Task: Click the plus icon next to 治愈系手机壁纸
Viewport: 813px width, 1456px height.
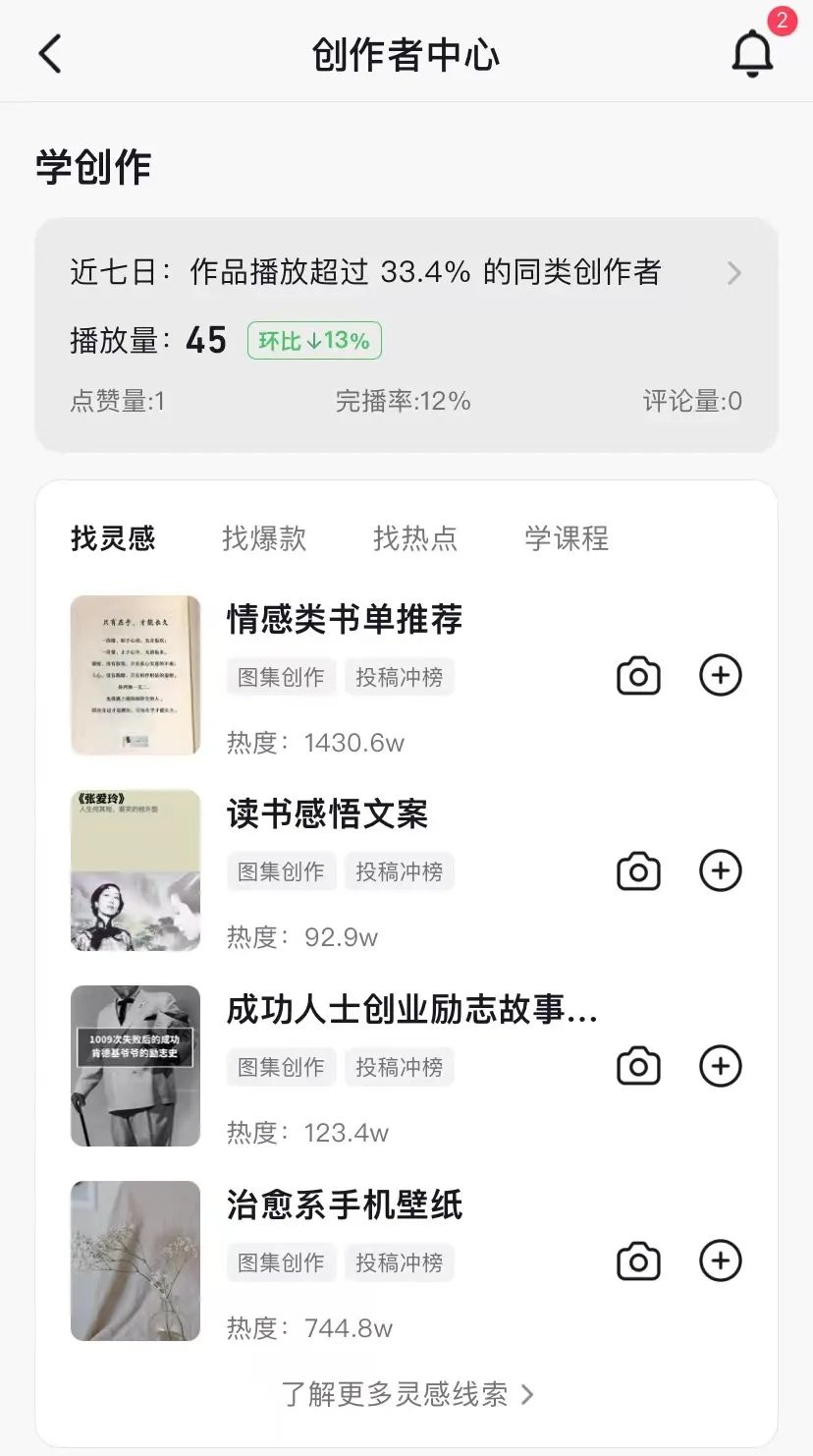Action: [x=721, y=1261]
